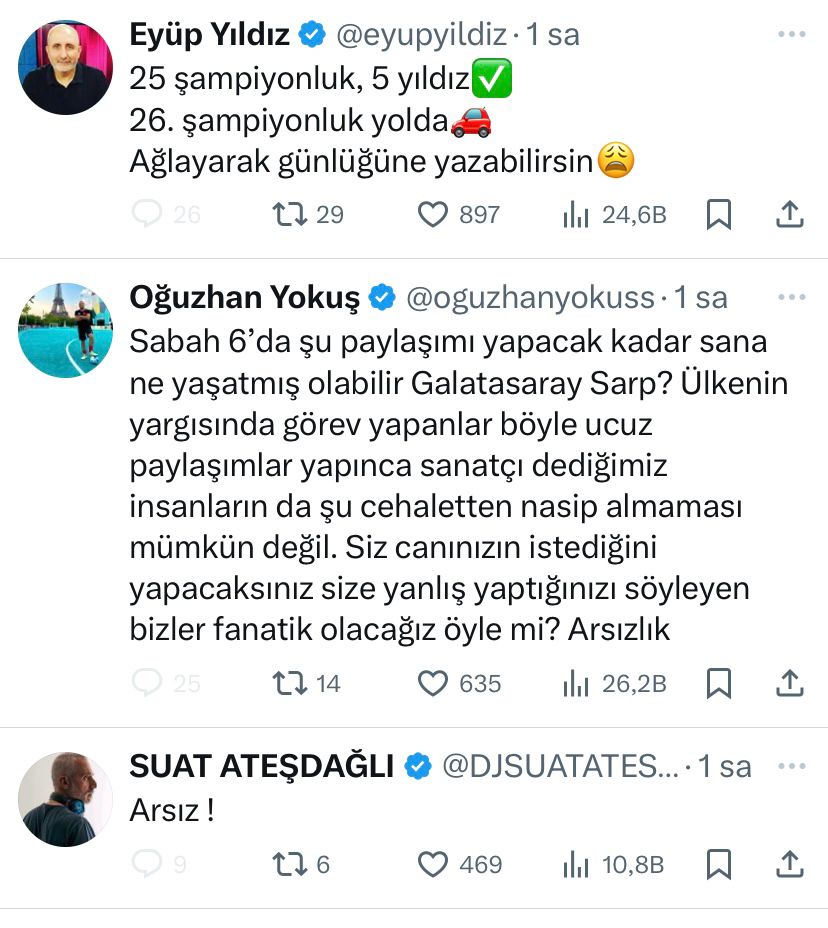Bookmark Oğuzhan Yokuş's tweet

pyautogui.click(x=718, y=683)
